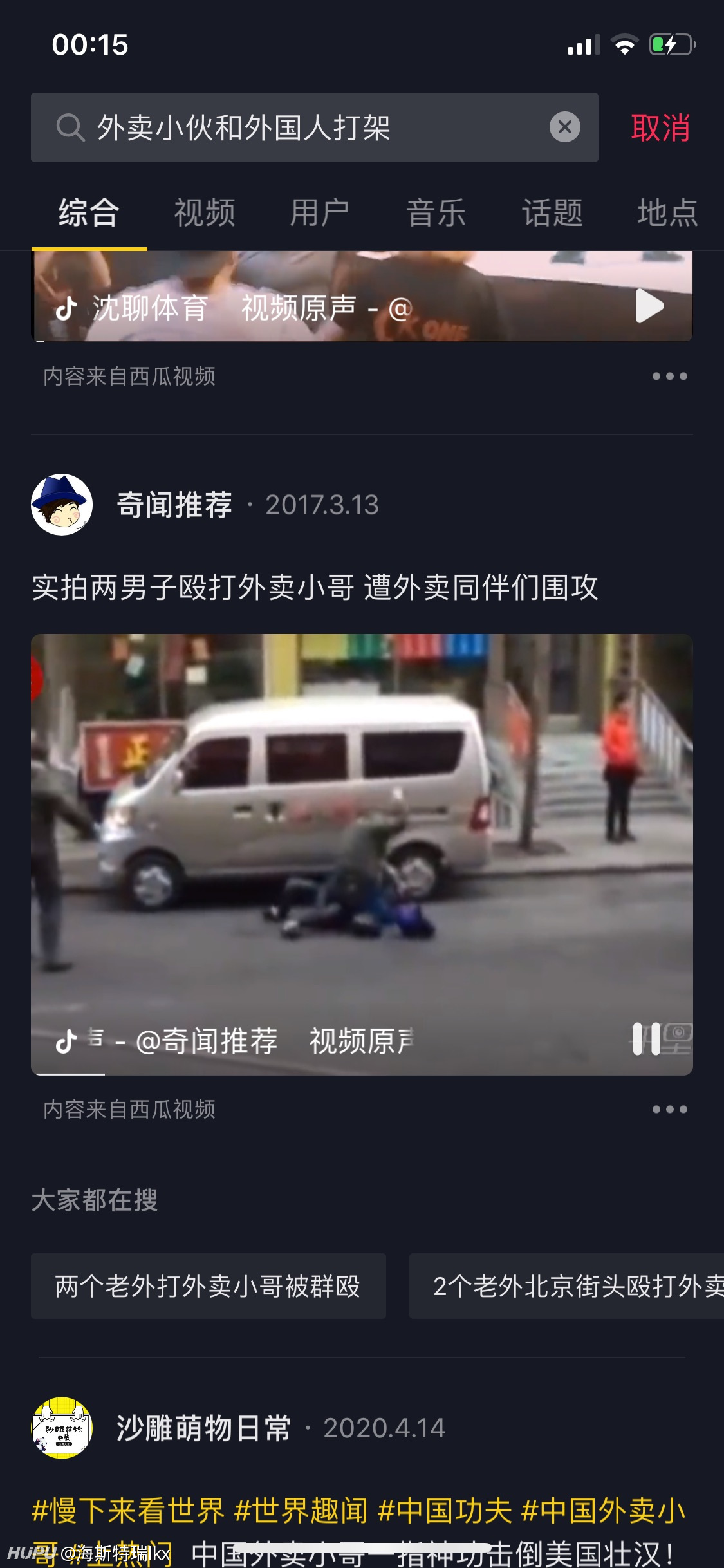Open more options under the 奇闻推荐 video
Image resolution: width=724 pixels, height=1568 pixels.
click(x=669, y=1109)
